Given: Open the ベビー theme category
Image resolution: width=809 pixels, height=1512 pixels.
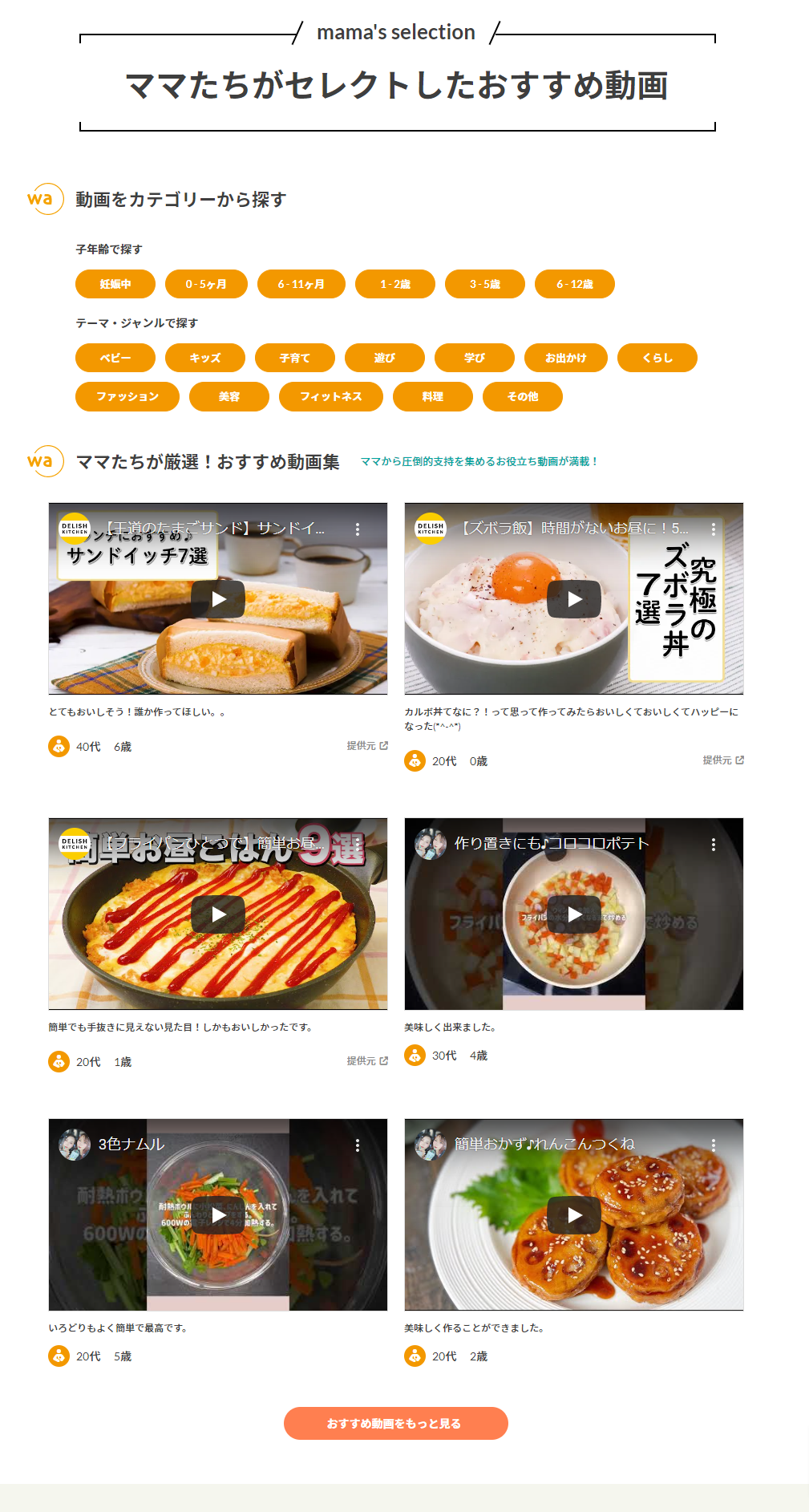Looking at the screenshot, I should tap(115, 358).
